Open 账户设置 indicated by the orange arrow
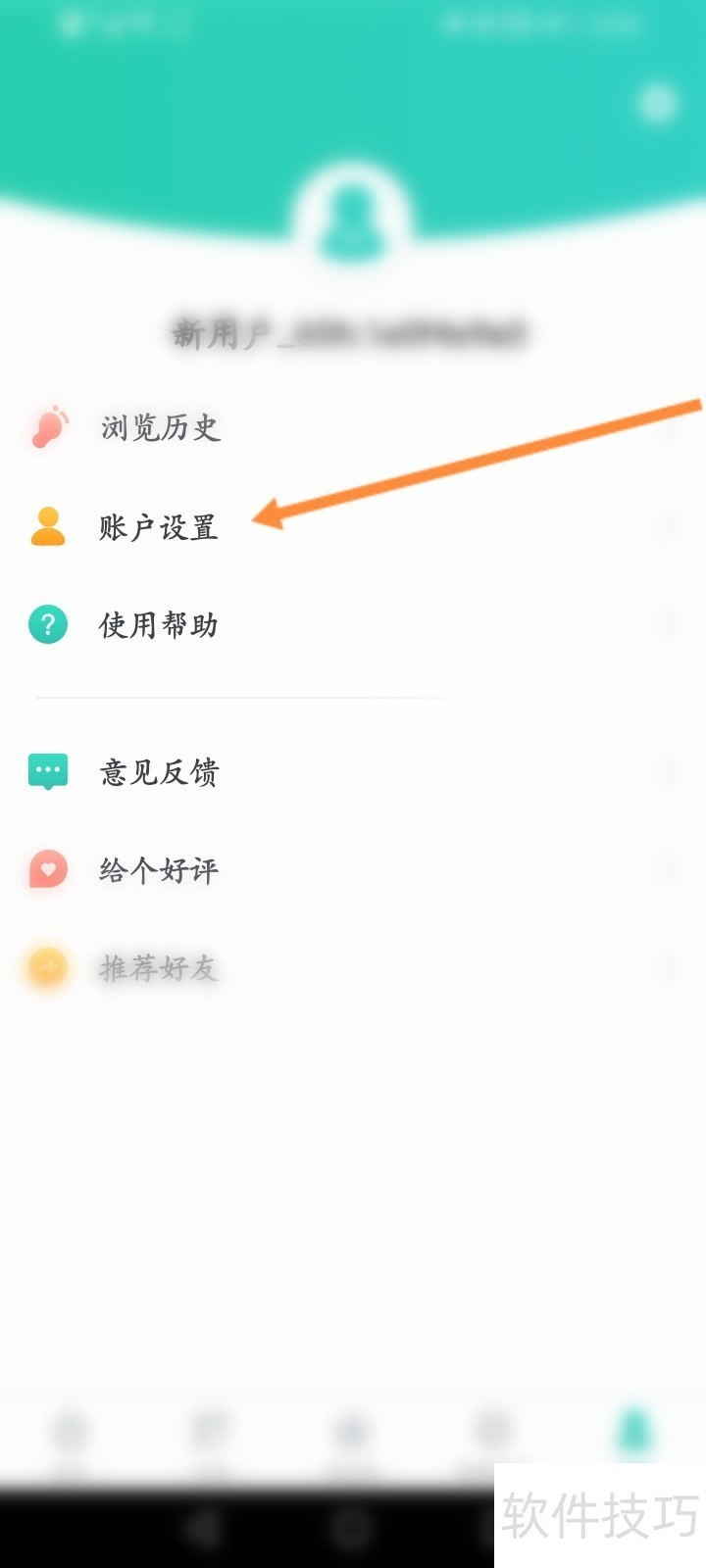 (x=157, y=528)
